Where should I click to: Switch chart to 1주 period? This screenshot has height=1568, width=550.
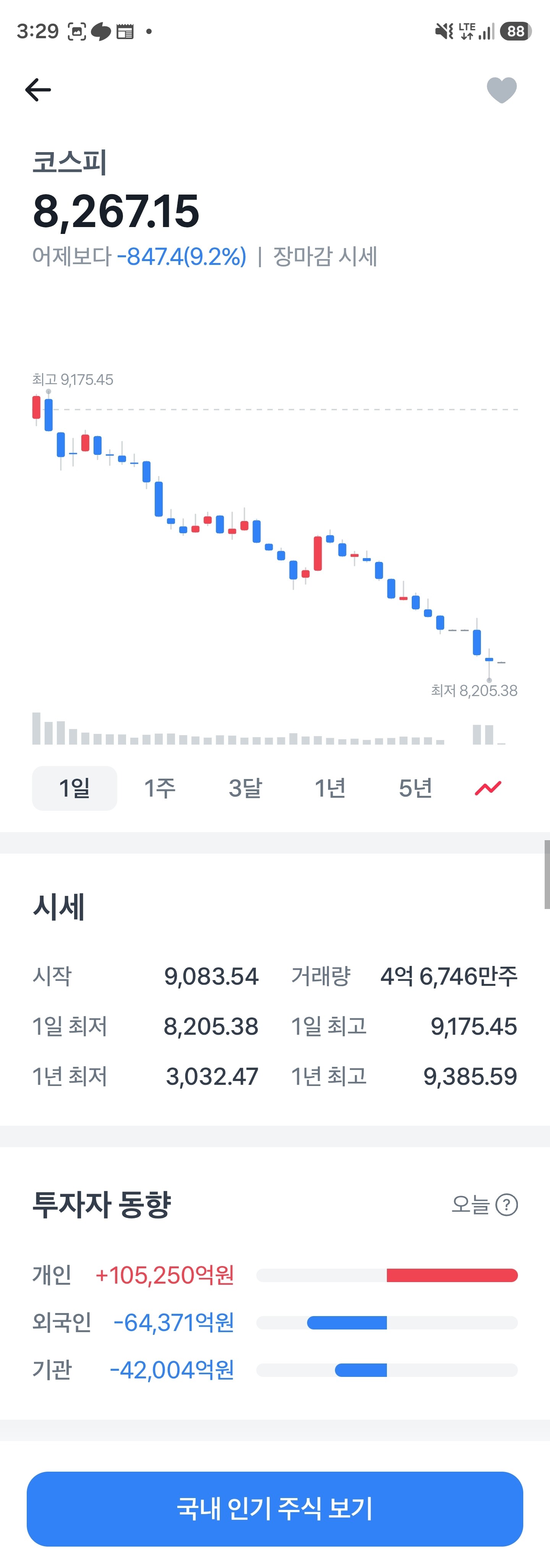[159, 788]
